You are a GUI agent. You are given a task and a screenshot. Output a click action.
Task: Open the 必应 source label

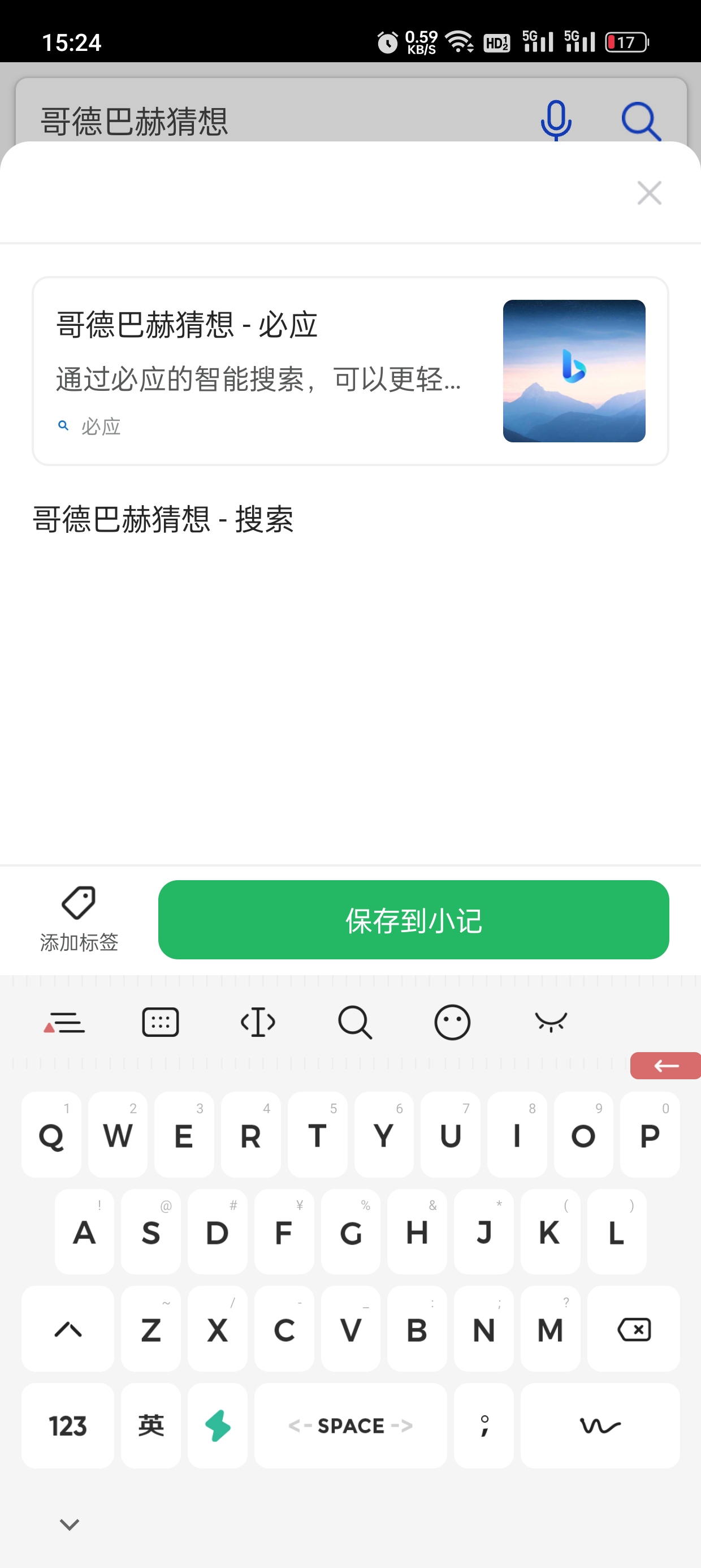click(x=101, y=426)
